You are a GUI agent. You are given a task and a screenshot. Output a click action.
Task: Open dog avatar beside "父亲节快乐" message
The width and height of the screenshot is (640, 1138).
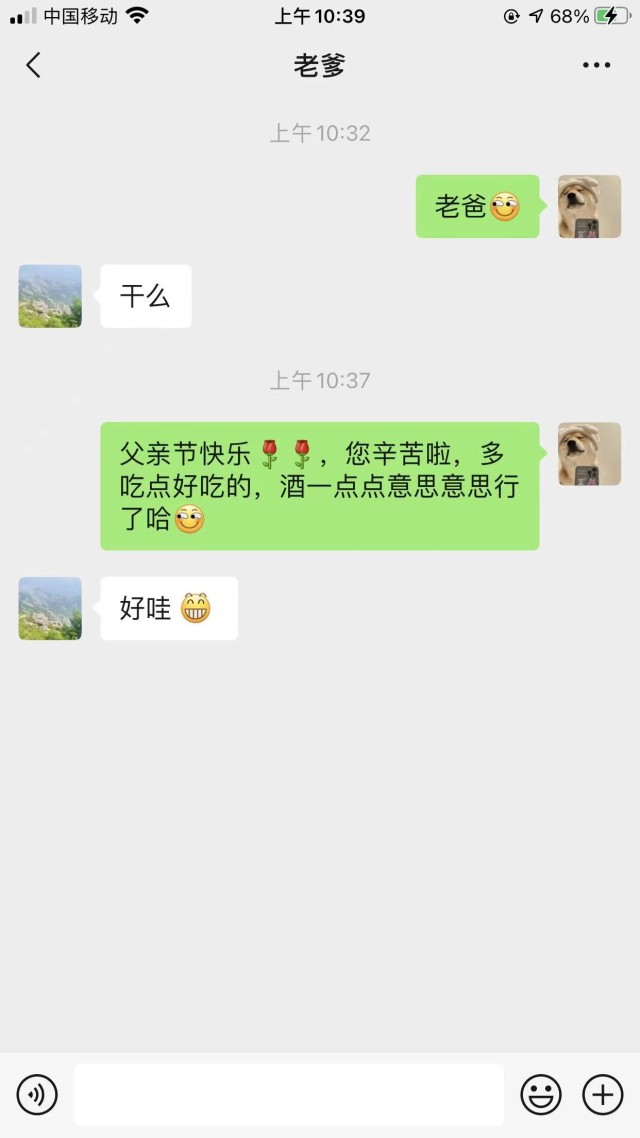(x=589, y=454)
